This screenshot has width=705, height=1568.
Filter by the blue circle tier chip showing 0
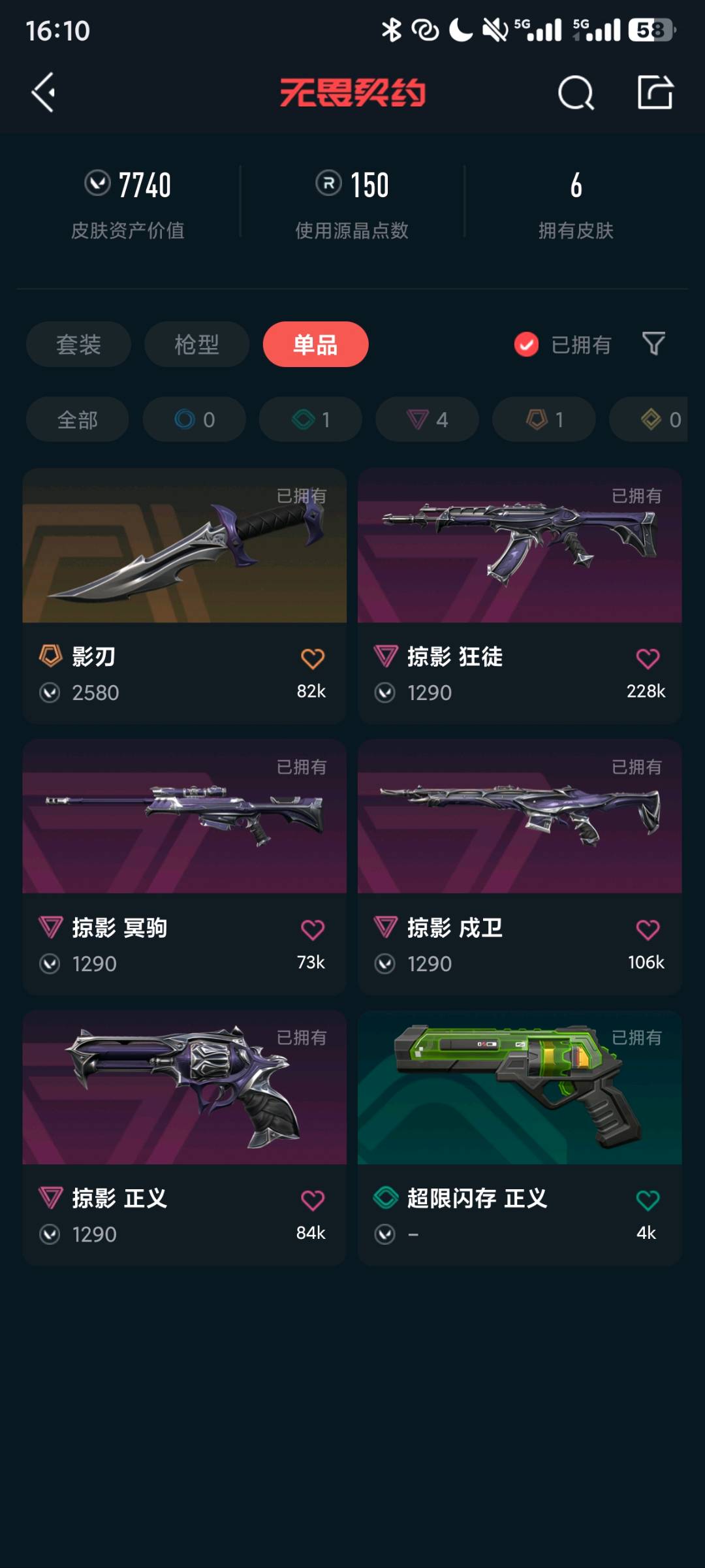click(195, 419)
